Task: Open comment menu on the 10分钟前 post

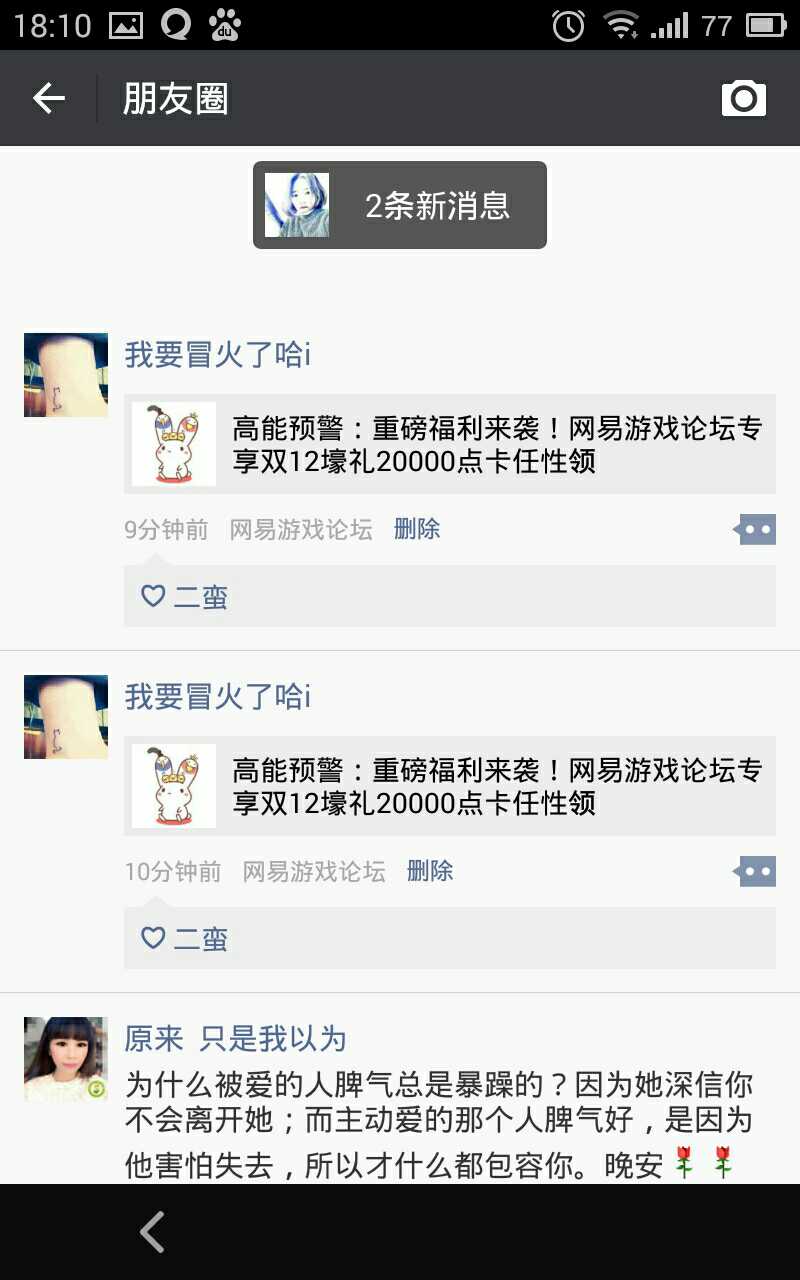Action: (755, 871)
